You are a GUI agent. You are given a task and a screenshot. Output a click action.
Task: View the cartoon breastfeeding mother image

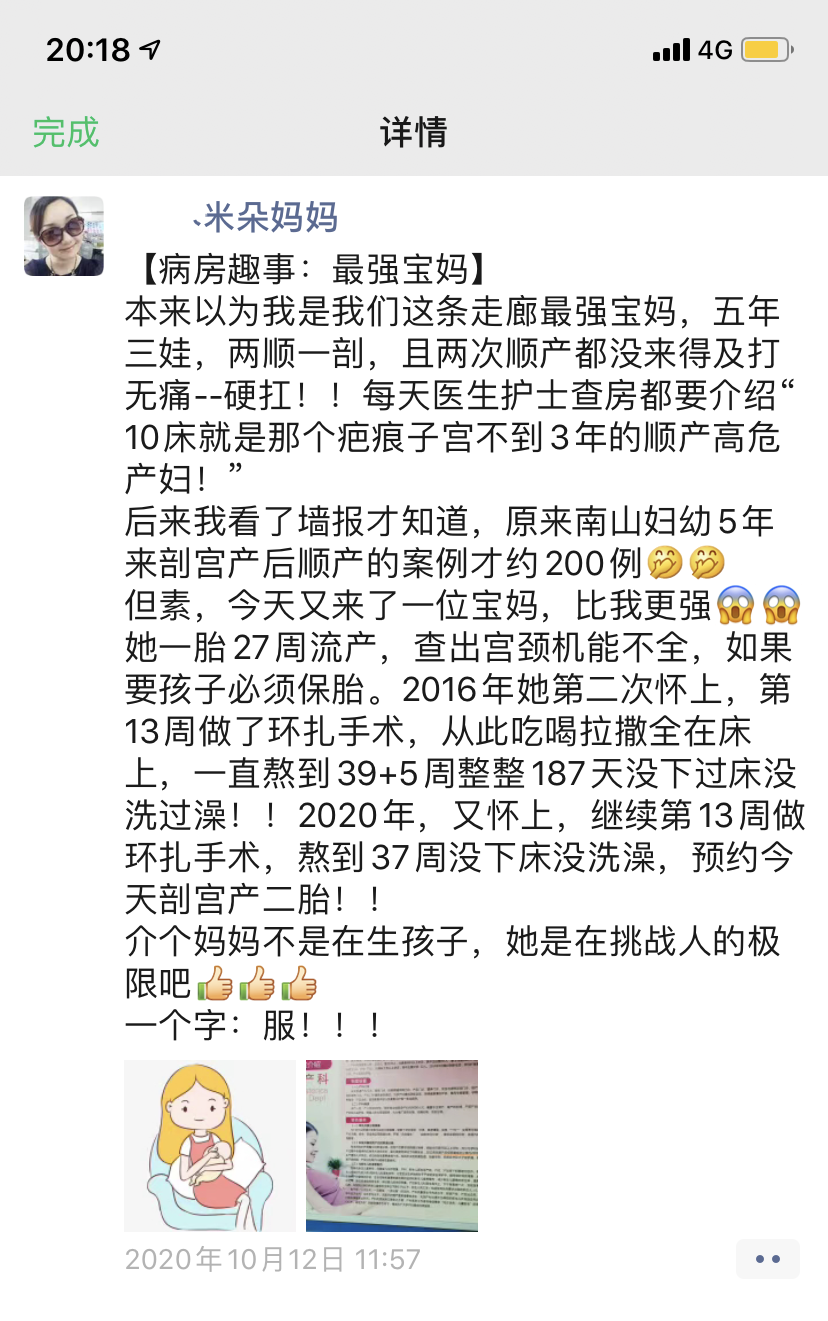[x=210, y=1146]
